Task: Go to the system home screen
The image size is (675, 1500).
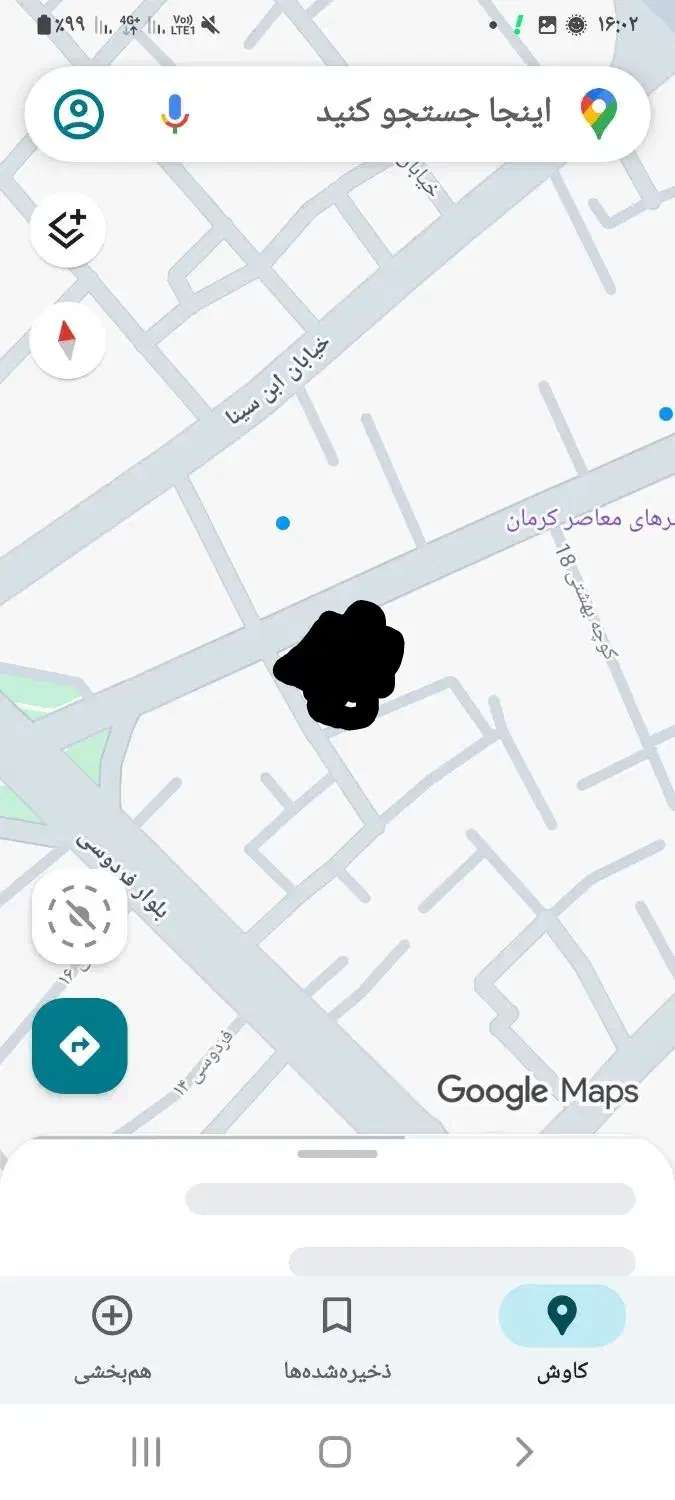Action: (x=335, y=1452)
